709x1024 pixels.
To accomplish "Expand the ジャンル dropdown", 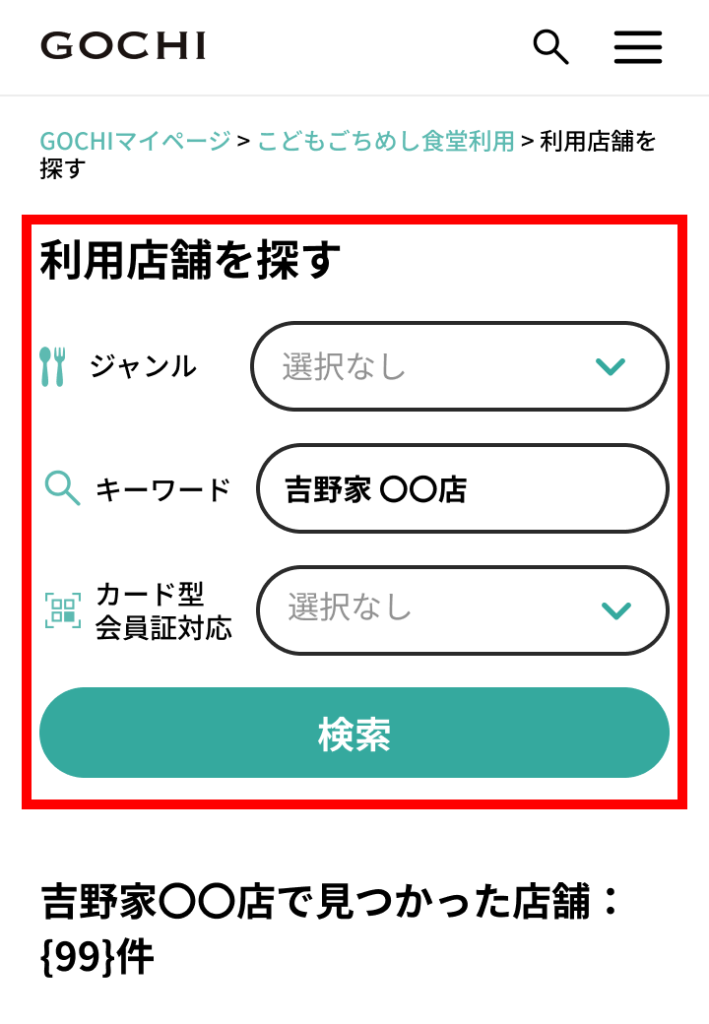I will pyautogui.click(x=459, y=367).
